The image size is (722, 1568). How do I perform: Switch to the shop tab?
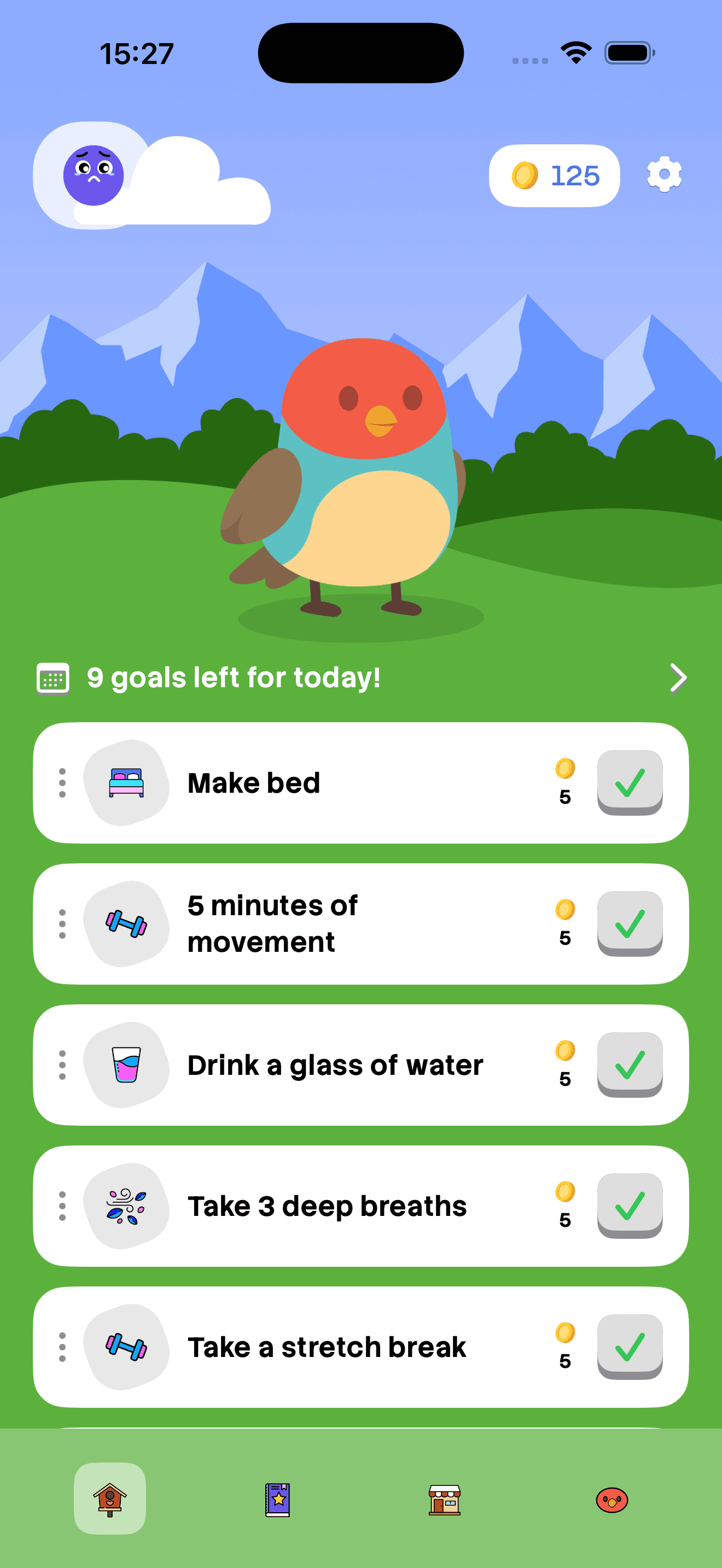[x=444, y=1499]
